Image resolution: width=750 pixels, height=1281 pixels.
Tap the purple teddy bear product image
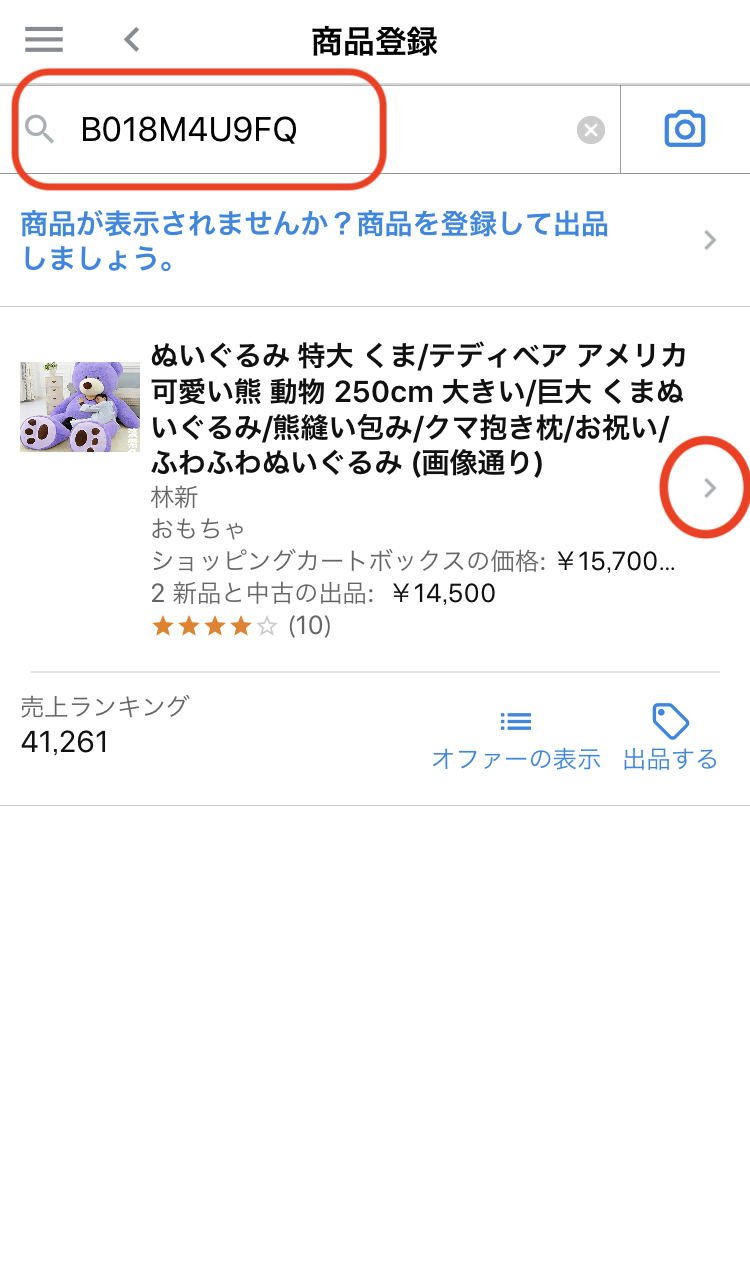[x=80, y=406]
